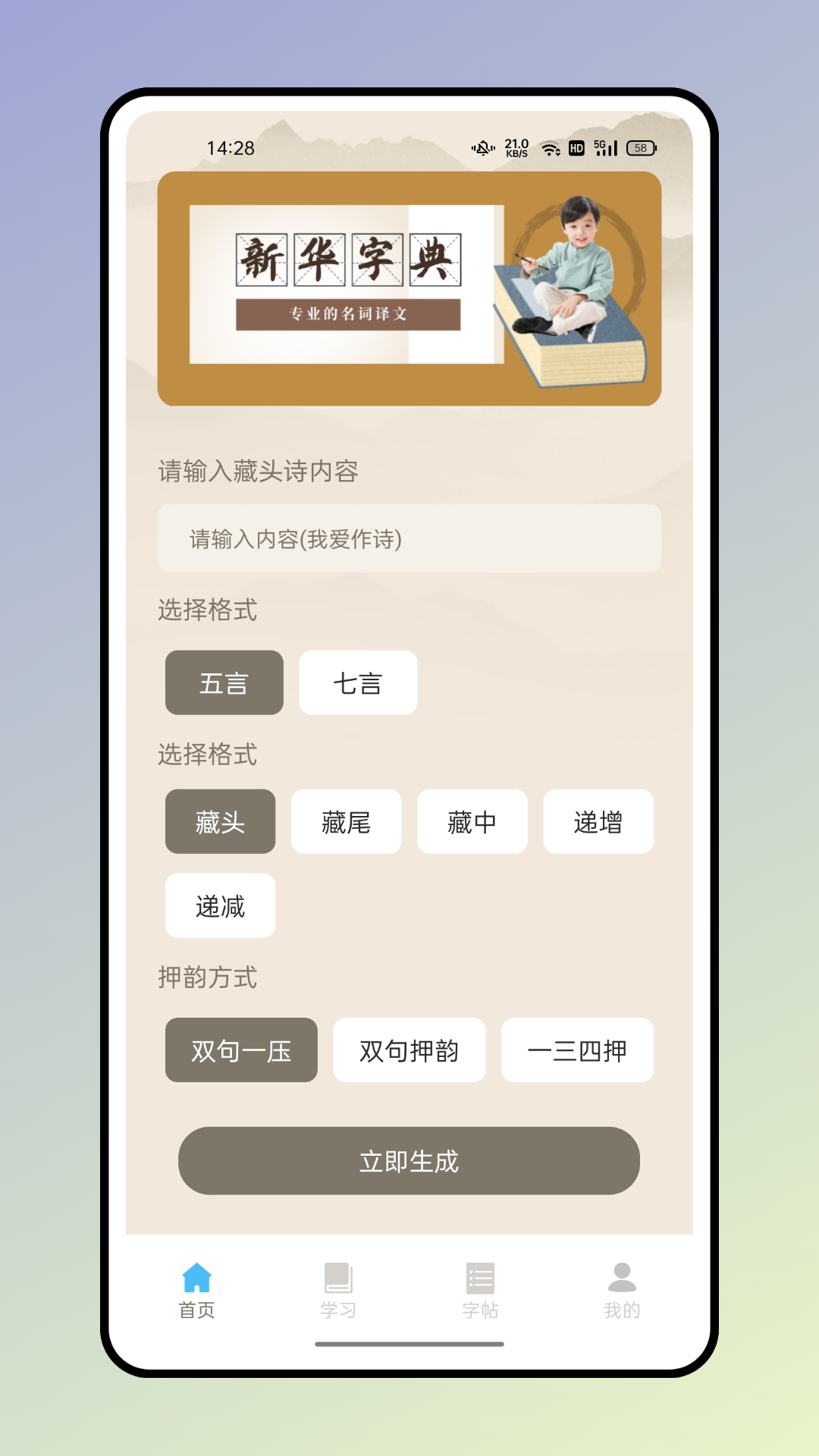The height and width of the screenshot is (1456, 819).
Task: Pick the 藏尾 option
Action: coord(346,821)
